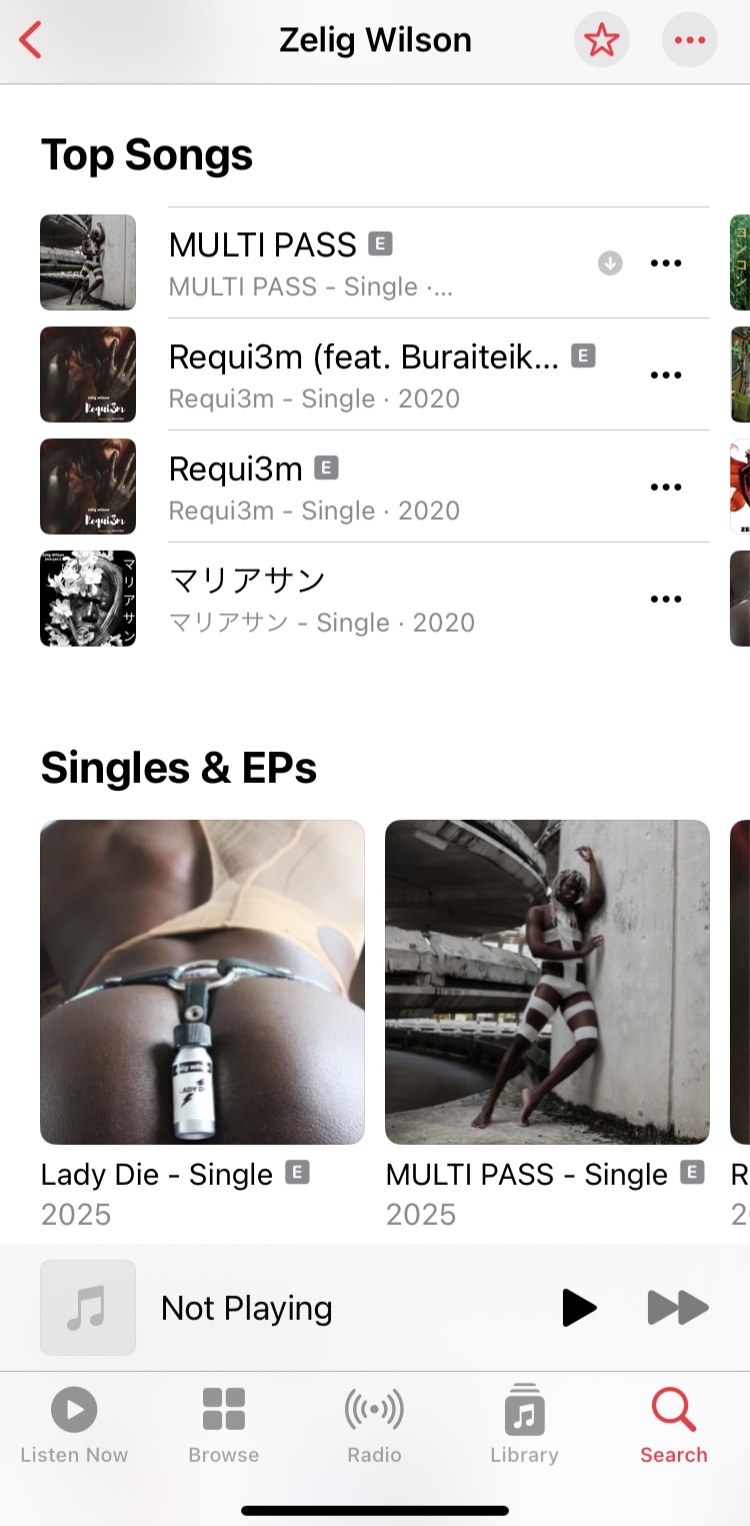
Task: Open the Lady Die single
Action: point(202,982)
